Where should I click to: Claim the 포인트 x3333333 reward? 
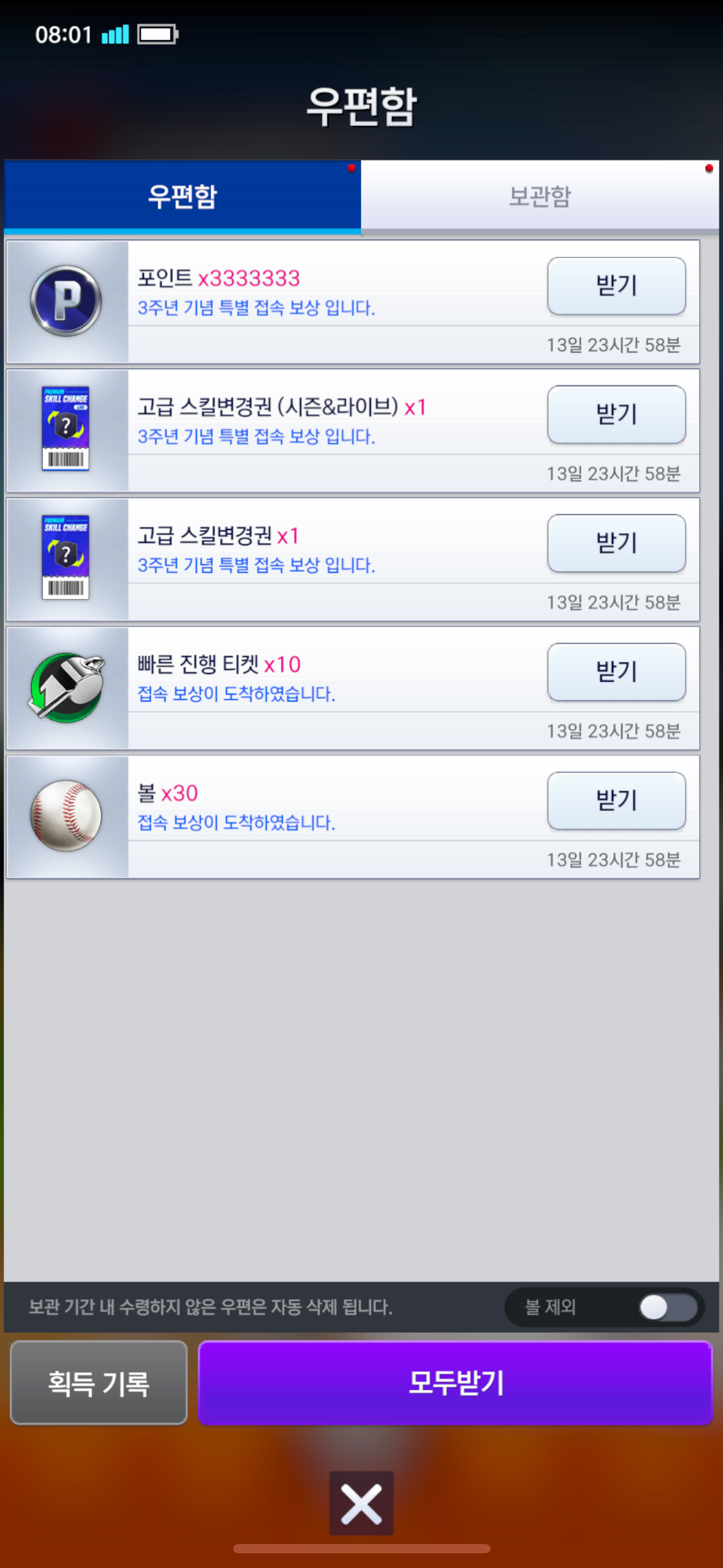coord(616,286)
